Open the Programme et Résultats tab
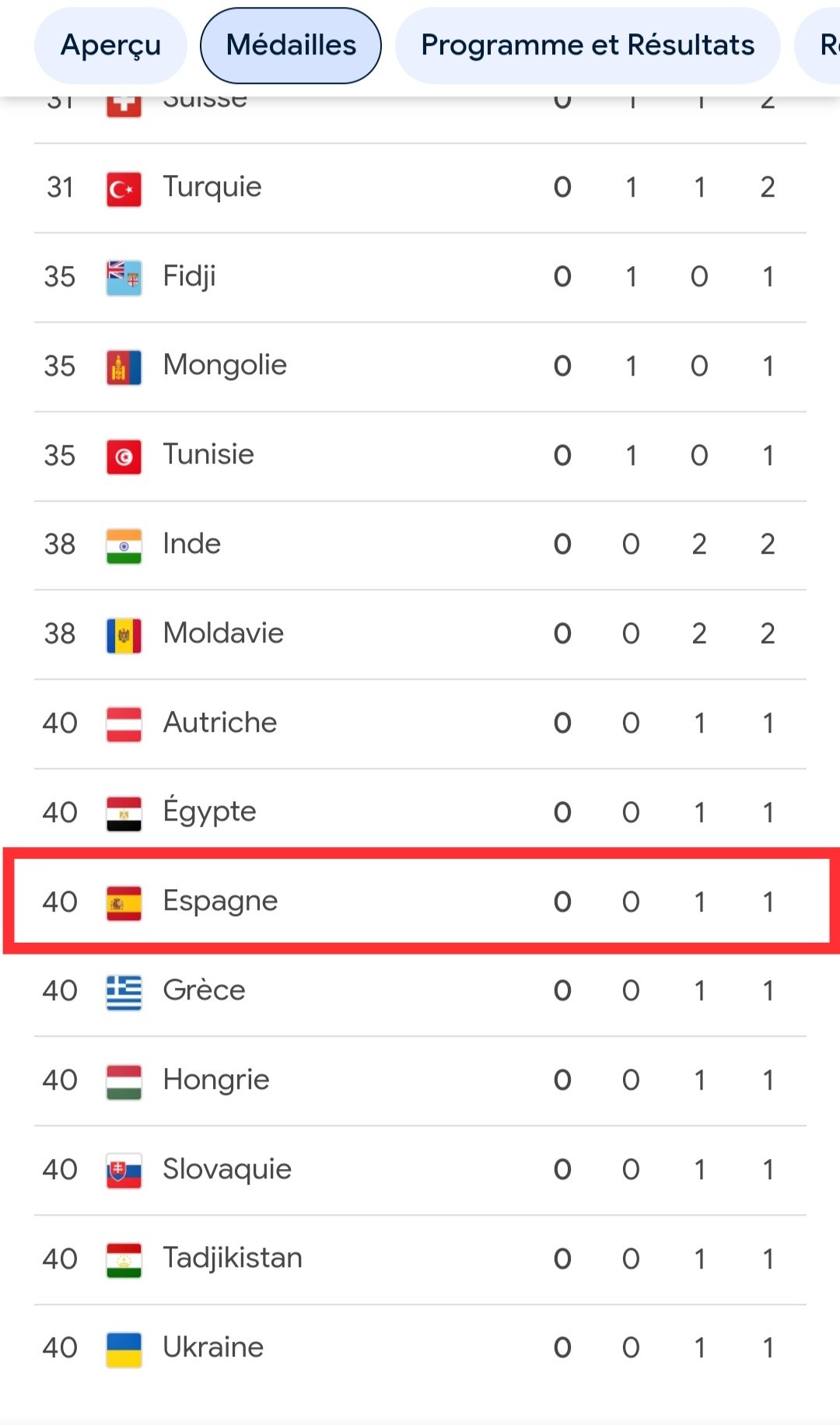The image size is (840, 1425). pos(587,45)
